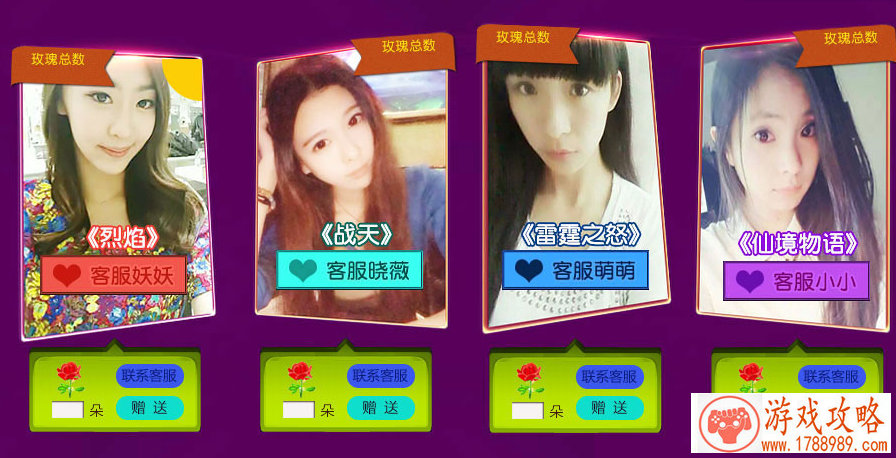Tap 联系客服 under 客服妖妖
This screenshot has height=458, width=896.
point(149,377)
